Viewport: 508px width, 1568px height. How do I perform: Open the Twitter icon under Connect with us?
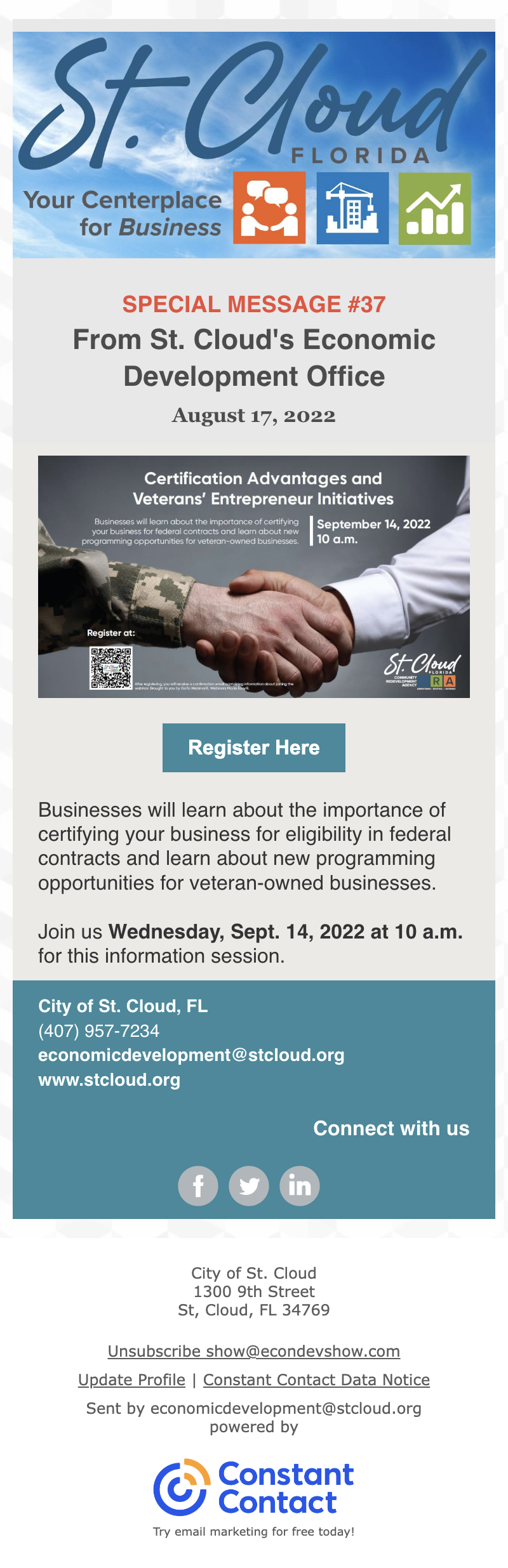249,1186
